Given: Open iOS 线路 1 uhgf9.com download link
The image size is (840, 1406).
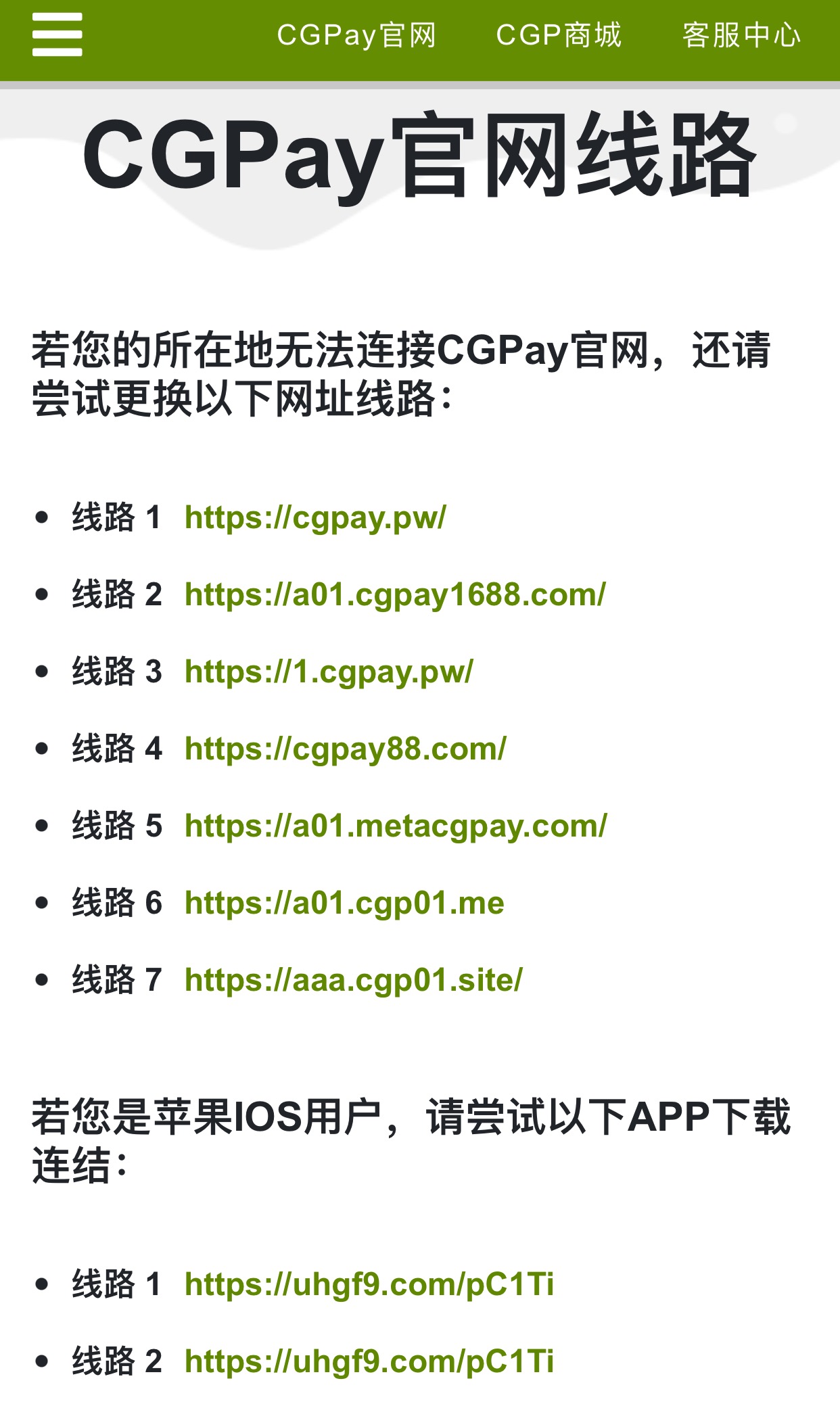Looking at the screenshot, I should tap(369, 1284).
